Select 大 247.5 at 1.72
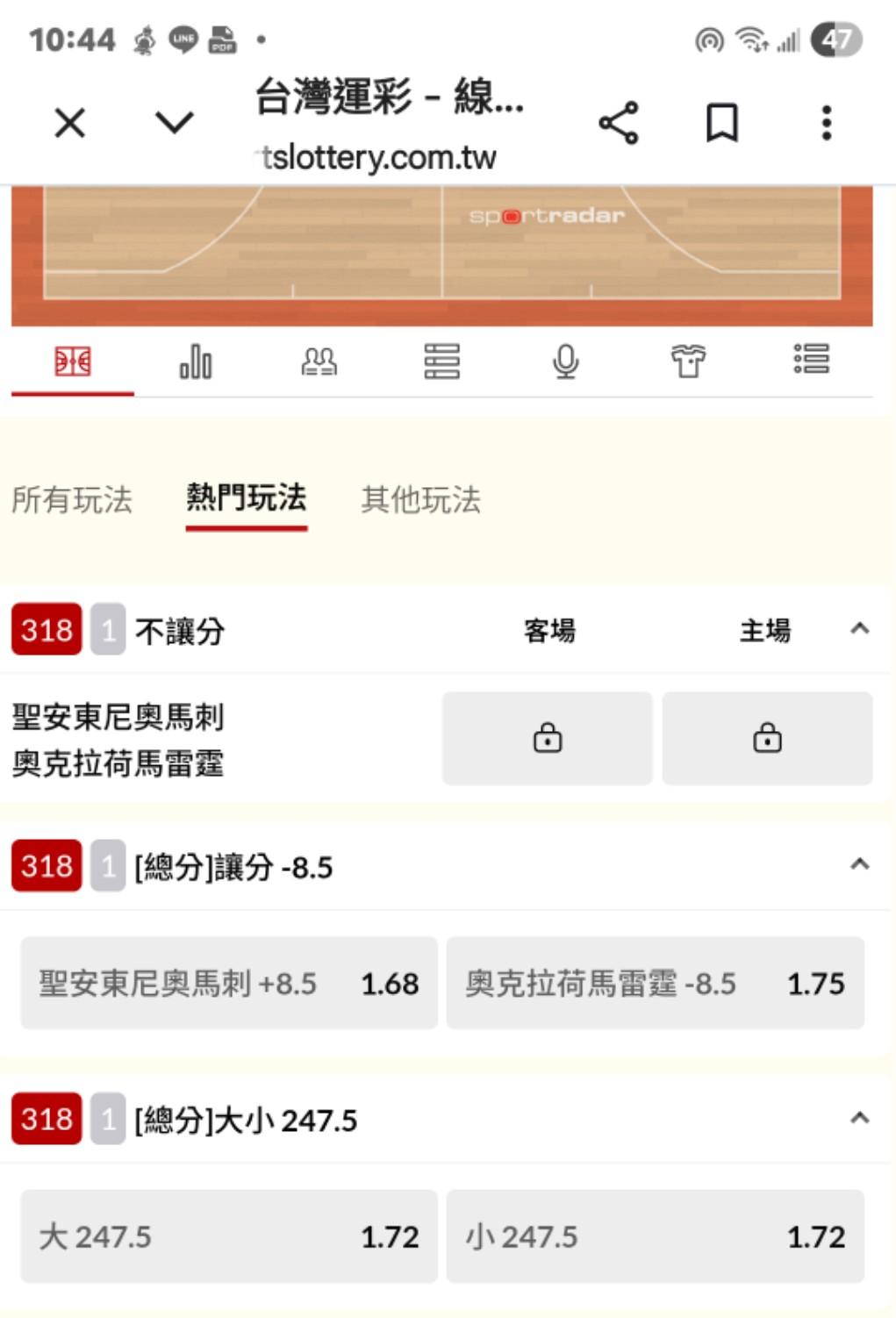The width and height of the screenshot is (896, 1318). pos(229,1236)
